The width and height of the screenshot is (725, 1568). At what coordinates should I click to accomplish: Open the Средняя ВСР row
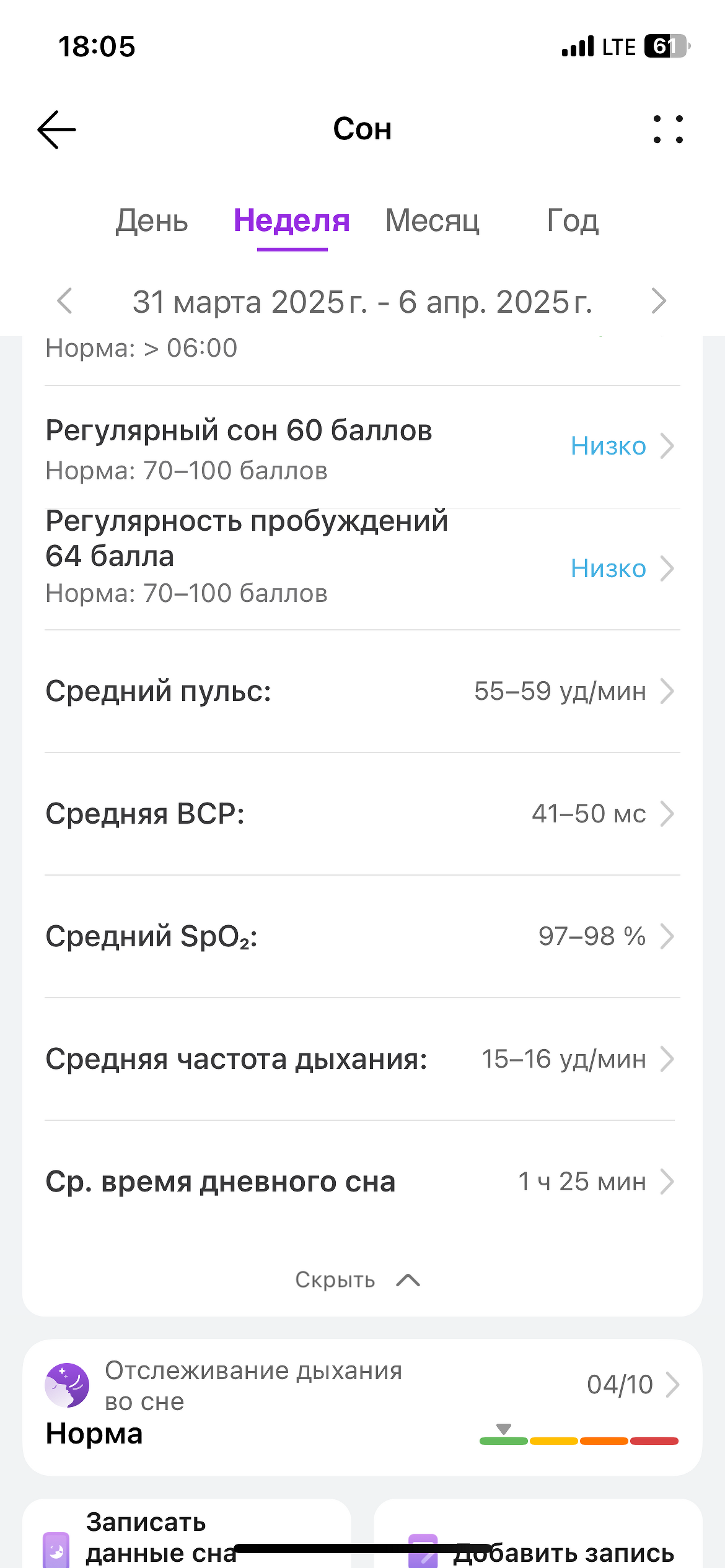pyautogui.click(x=362, y=814)
